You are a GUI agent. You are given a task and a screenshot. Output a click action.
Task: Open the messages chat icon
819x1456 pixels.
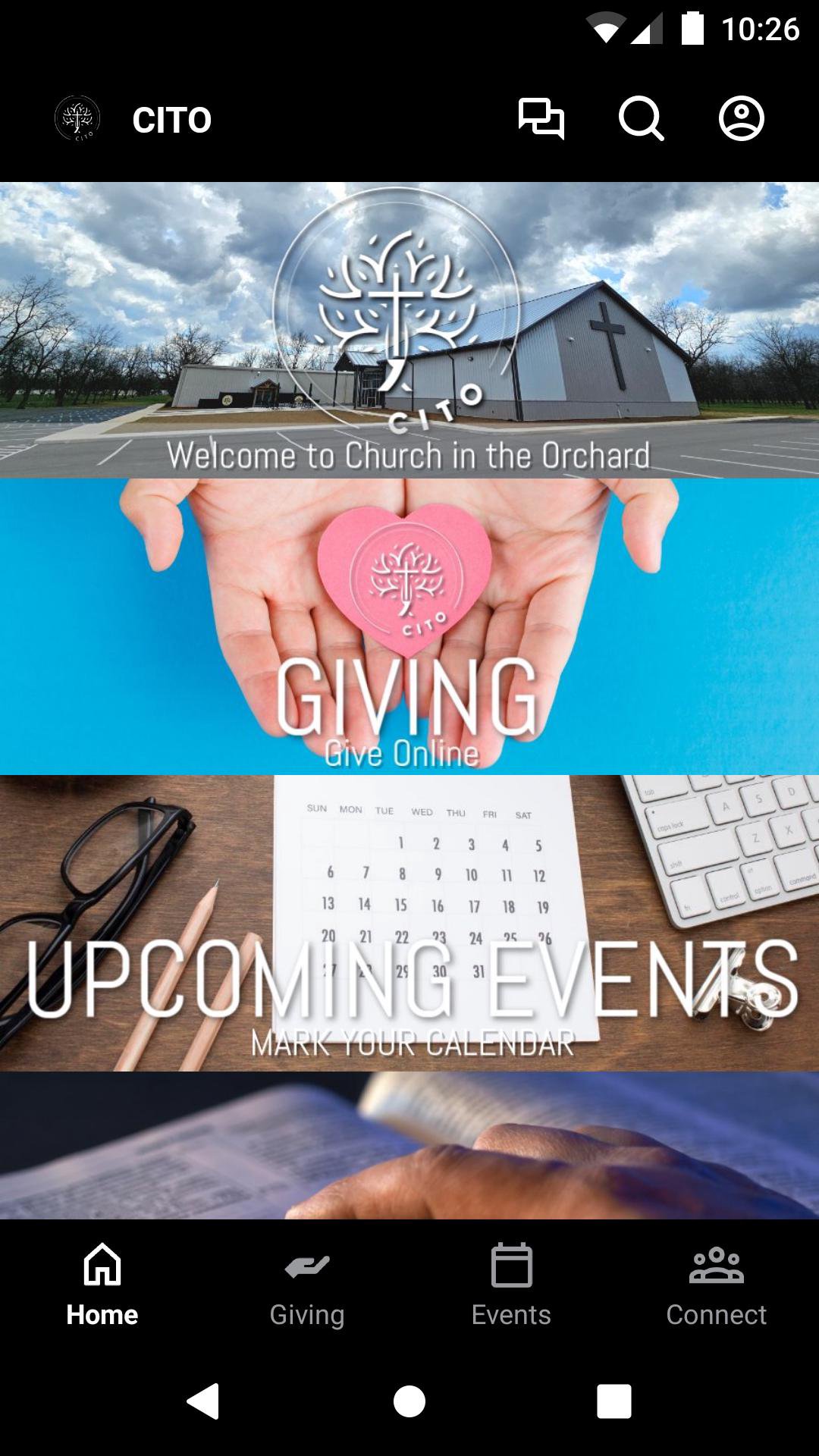(x=541, y=119)
